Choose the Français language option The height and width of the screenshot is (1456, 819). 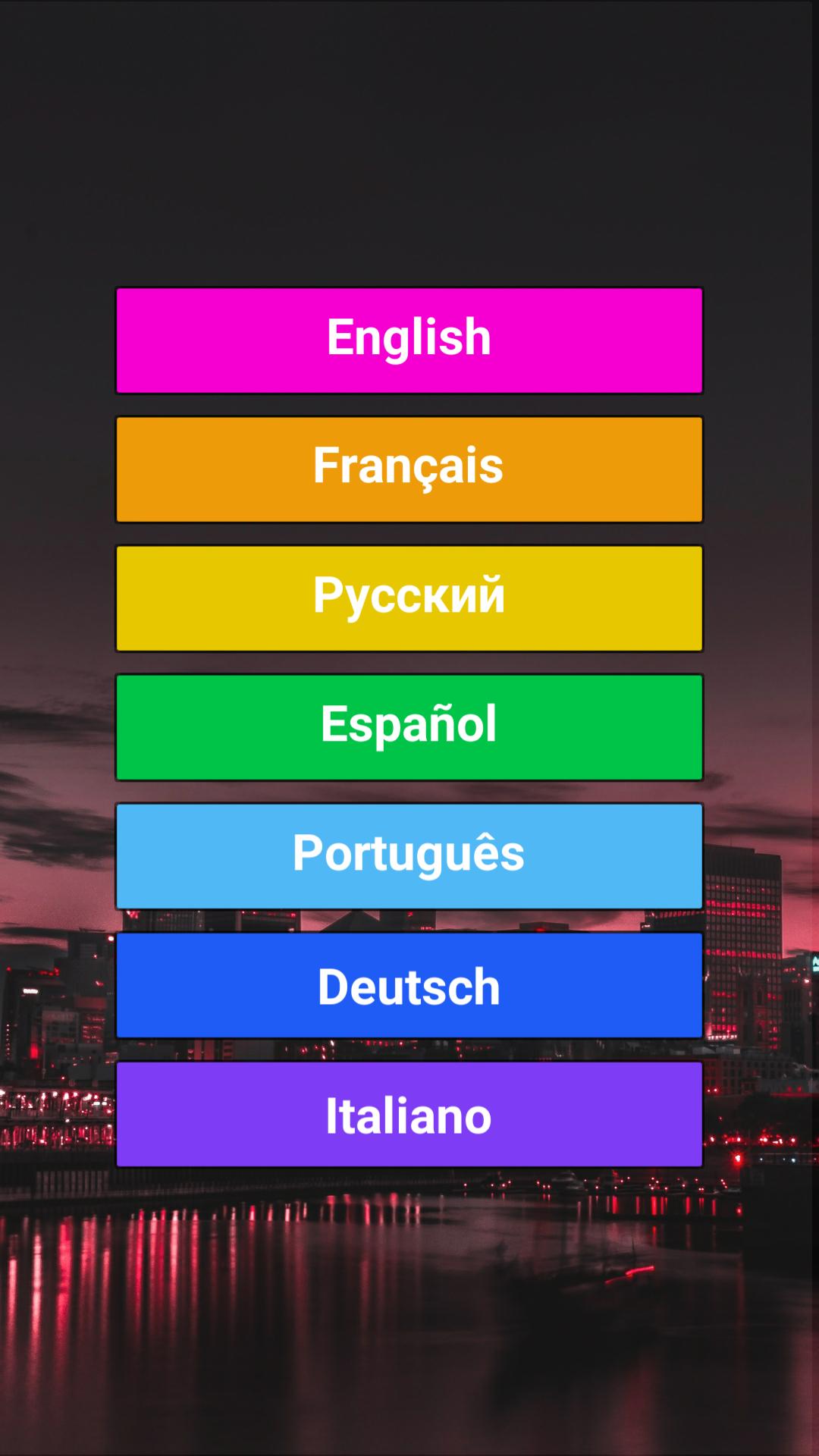coord(409,469)
